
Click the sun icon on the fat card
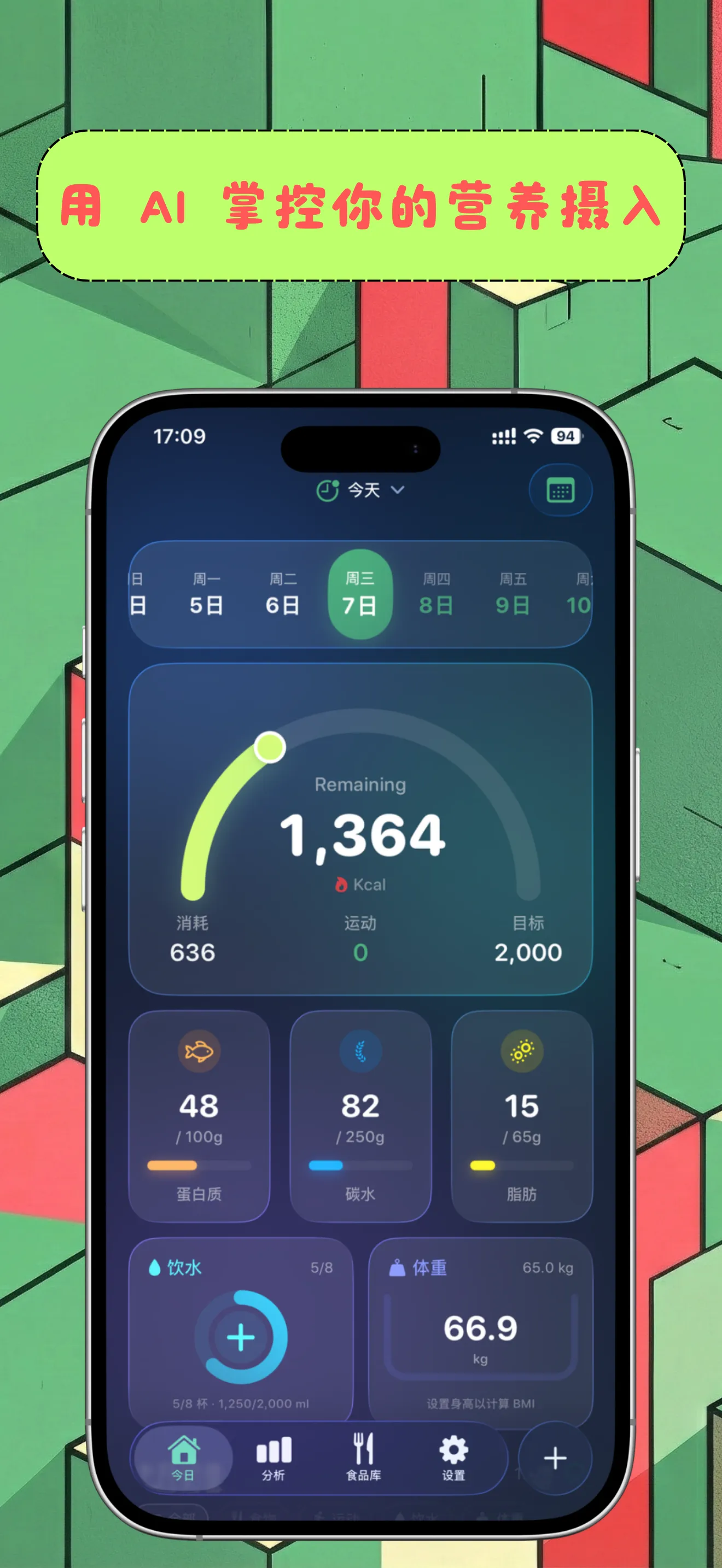522,1052
